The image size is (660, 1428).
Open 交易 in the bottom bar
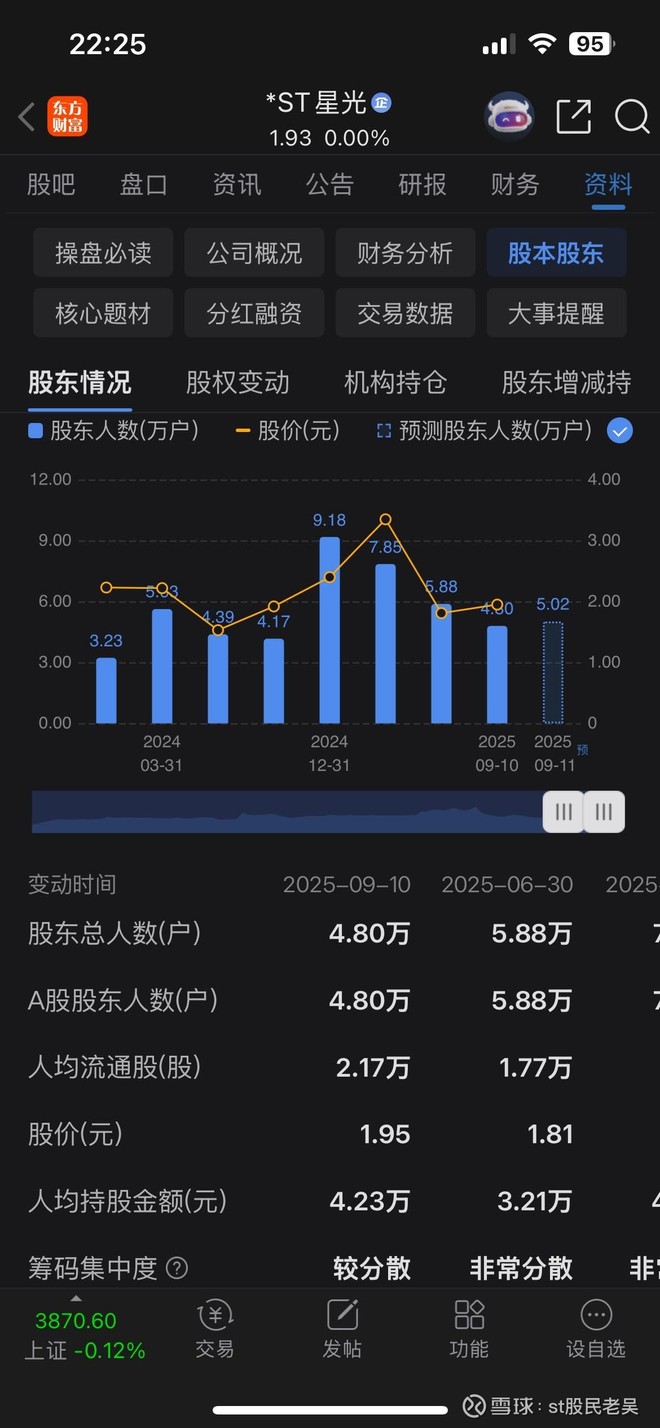pyautogui.click(x=215, y=1328)
